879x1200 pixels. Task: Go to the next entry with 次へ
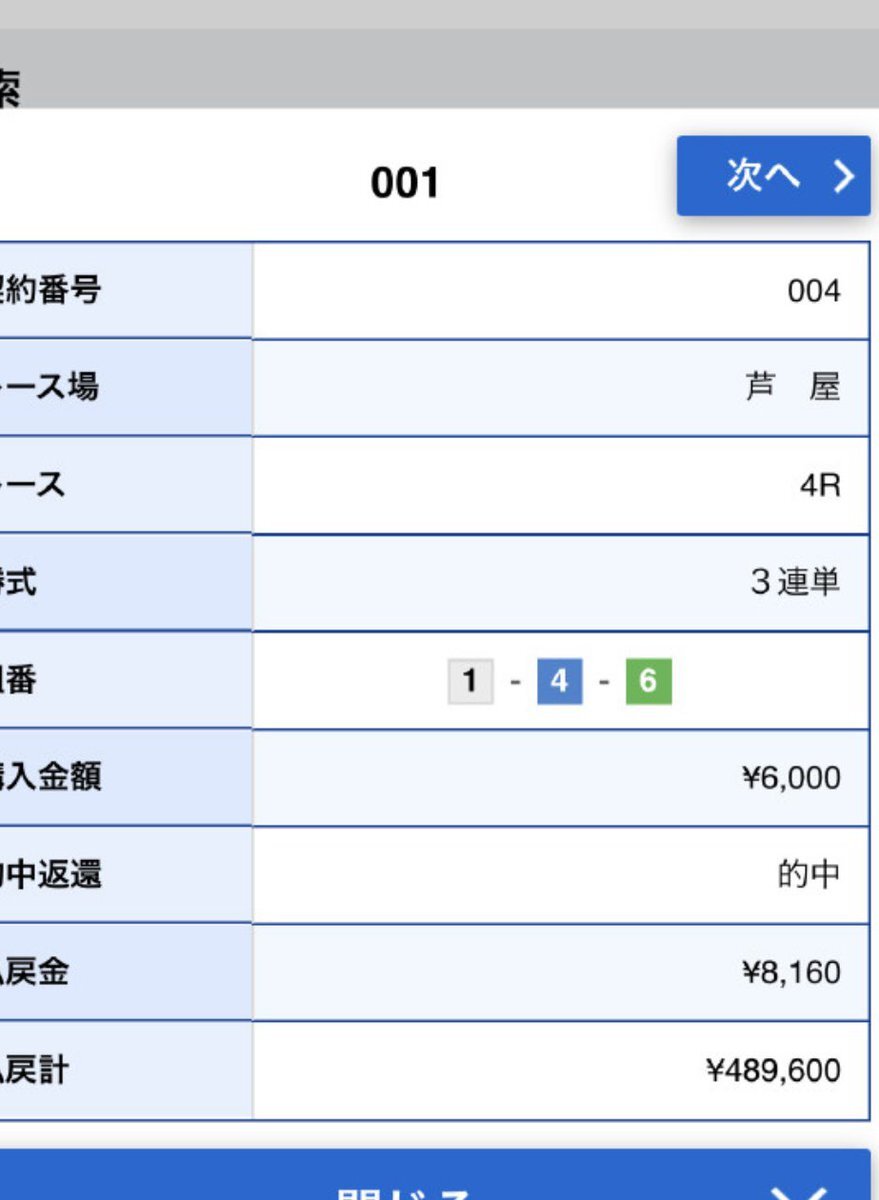point(773,176)
